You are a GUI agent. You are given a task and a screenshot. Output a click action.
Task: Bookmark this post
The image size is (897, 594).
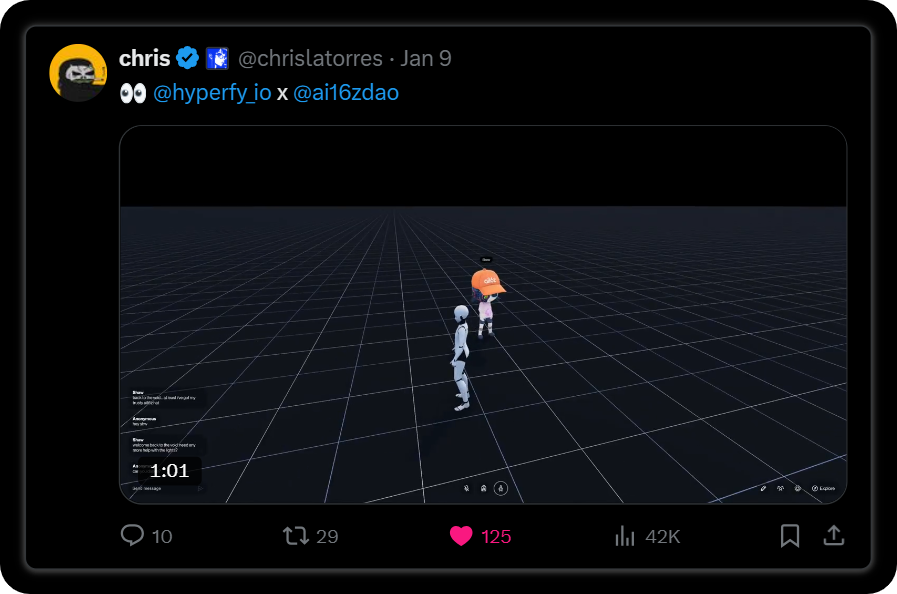click(790, 536)
